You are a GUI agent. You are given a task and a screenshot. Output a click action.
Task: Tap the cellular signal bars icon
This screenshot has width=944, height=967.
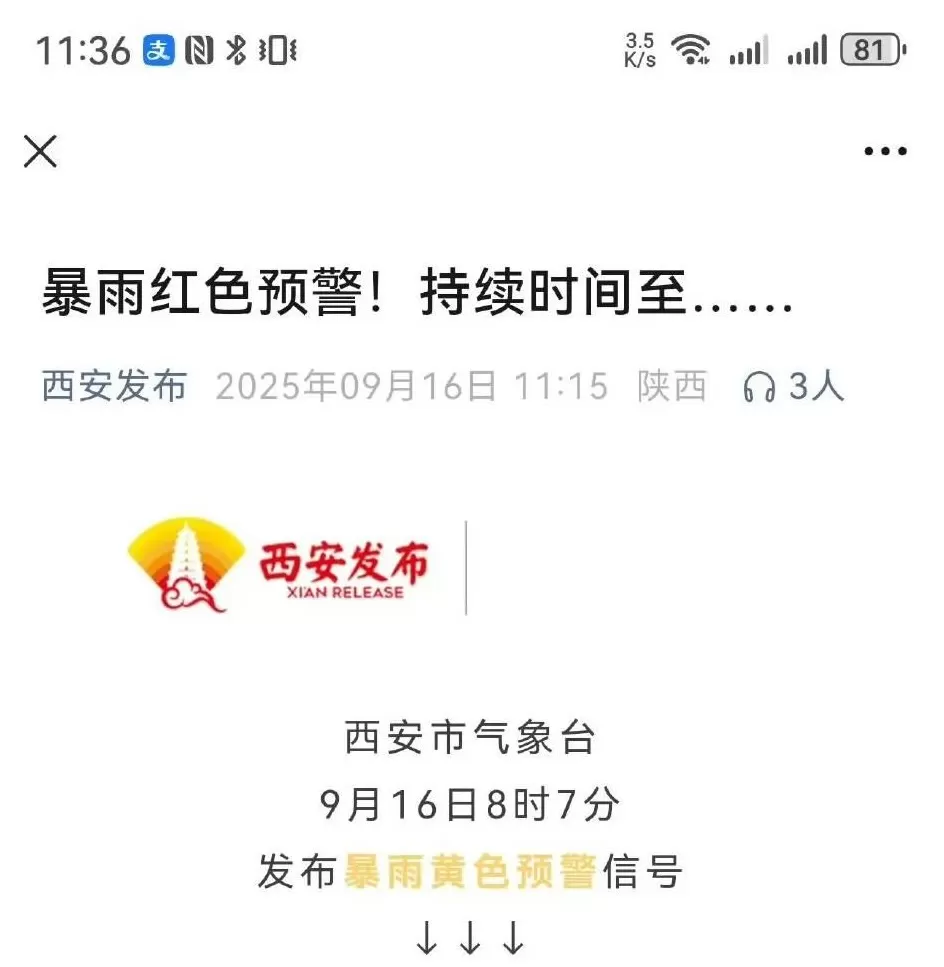[x=749, y=45]
